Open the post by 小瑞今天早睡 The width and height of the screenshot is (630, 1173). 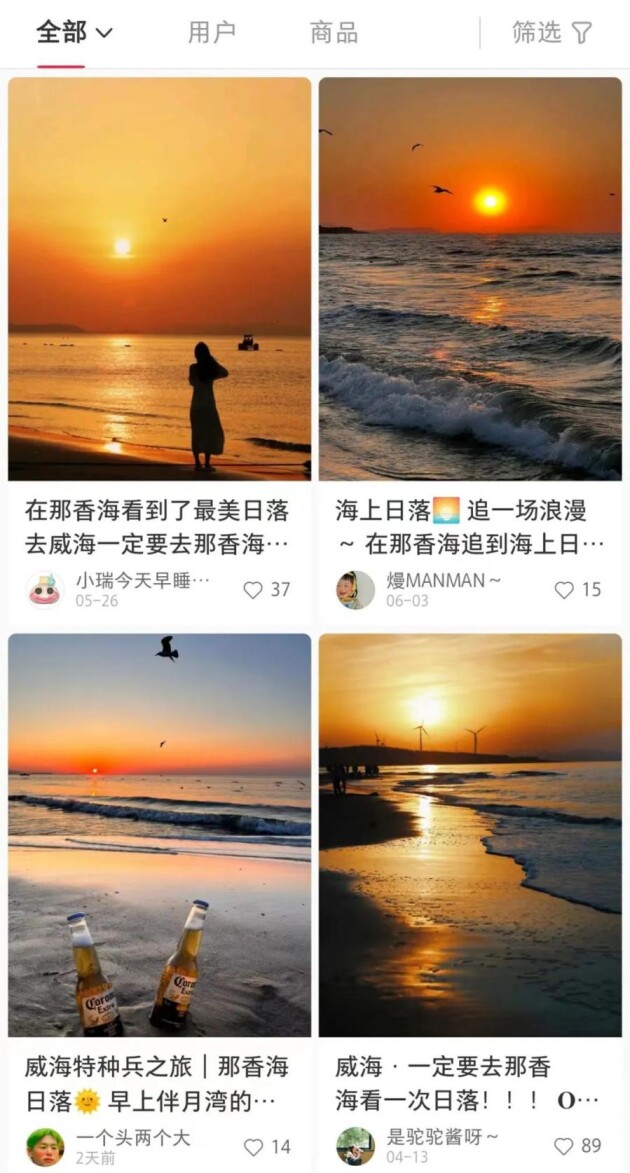160,280
